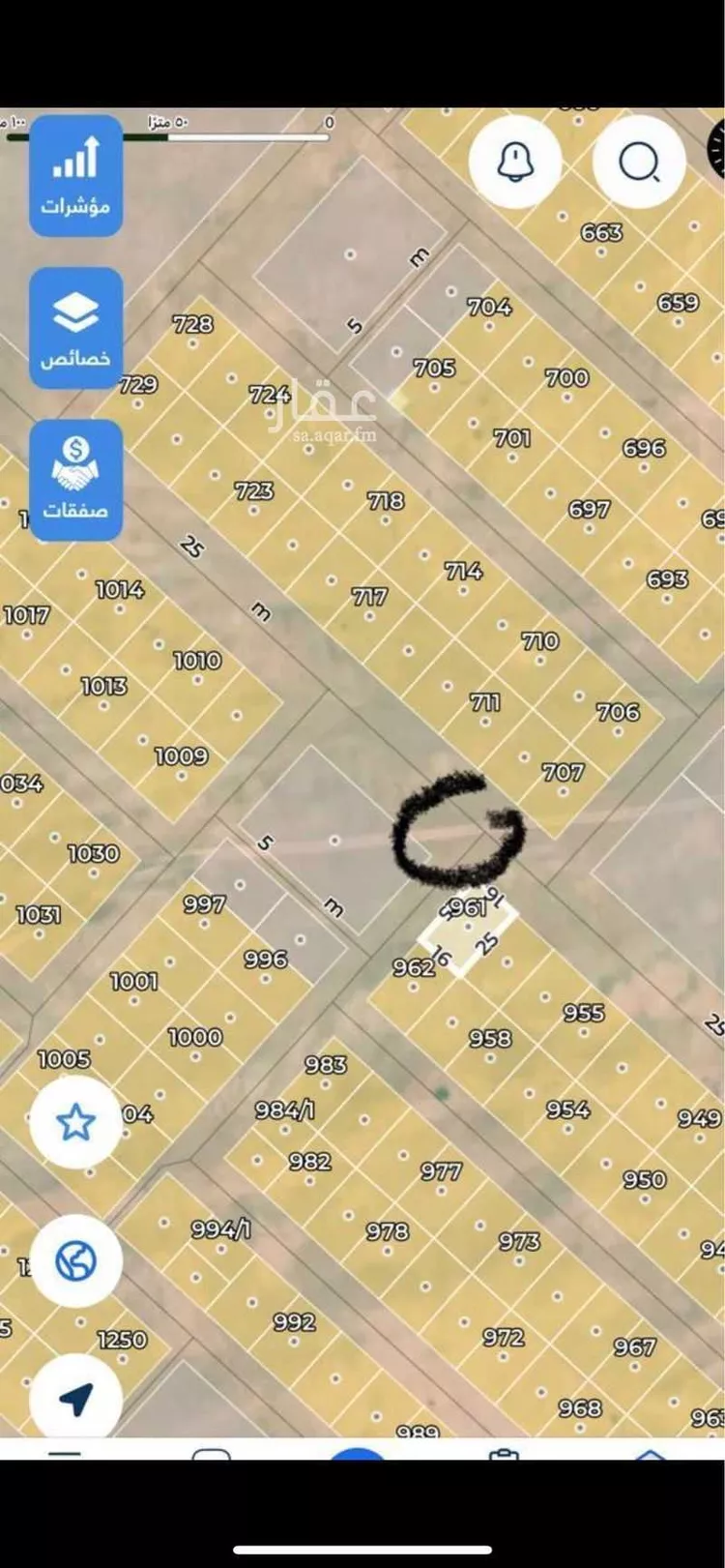Tap the star favorites button
Screen dimensions: 725x1568
pos(75,1122)
